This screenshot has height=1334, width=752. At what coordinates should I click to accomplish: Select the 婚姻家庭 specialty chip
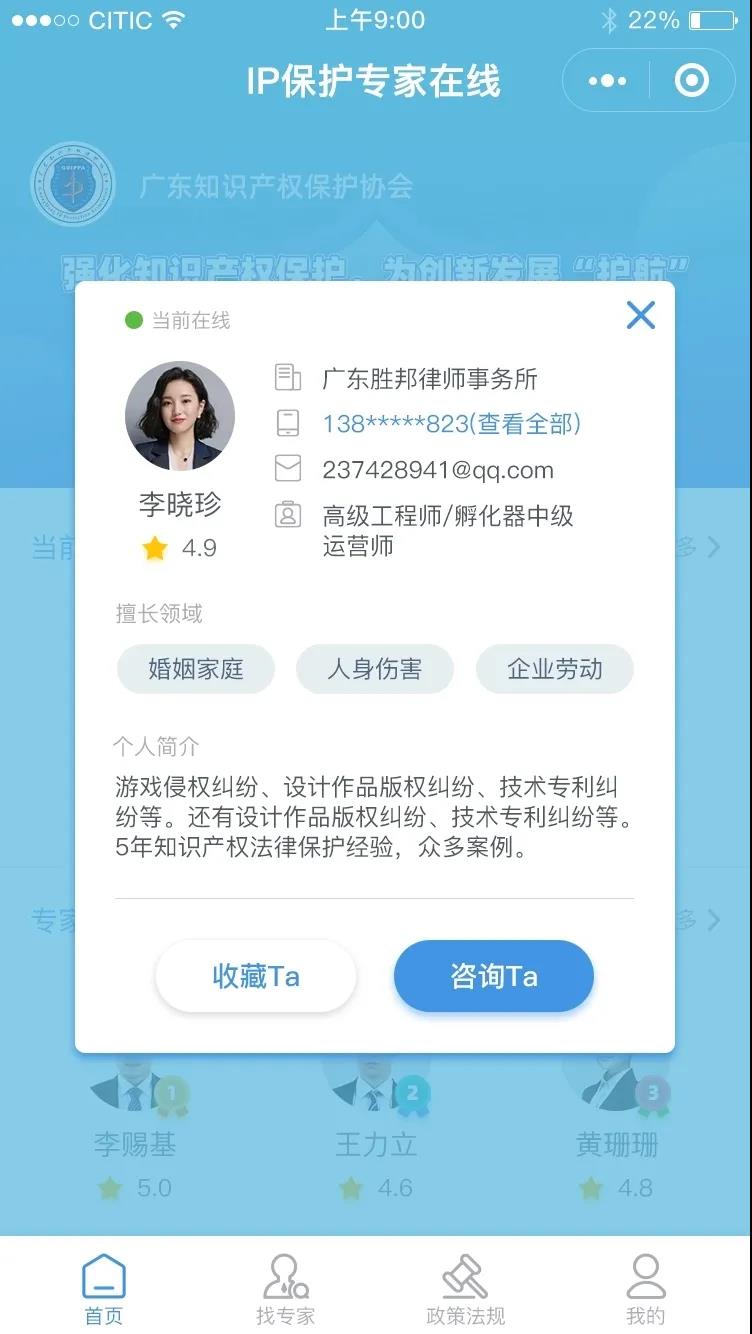click(x=196, y=669)
